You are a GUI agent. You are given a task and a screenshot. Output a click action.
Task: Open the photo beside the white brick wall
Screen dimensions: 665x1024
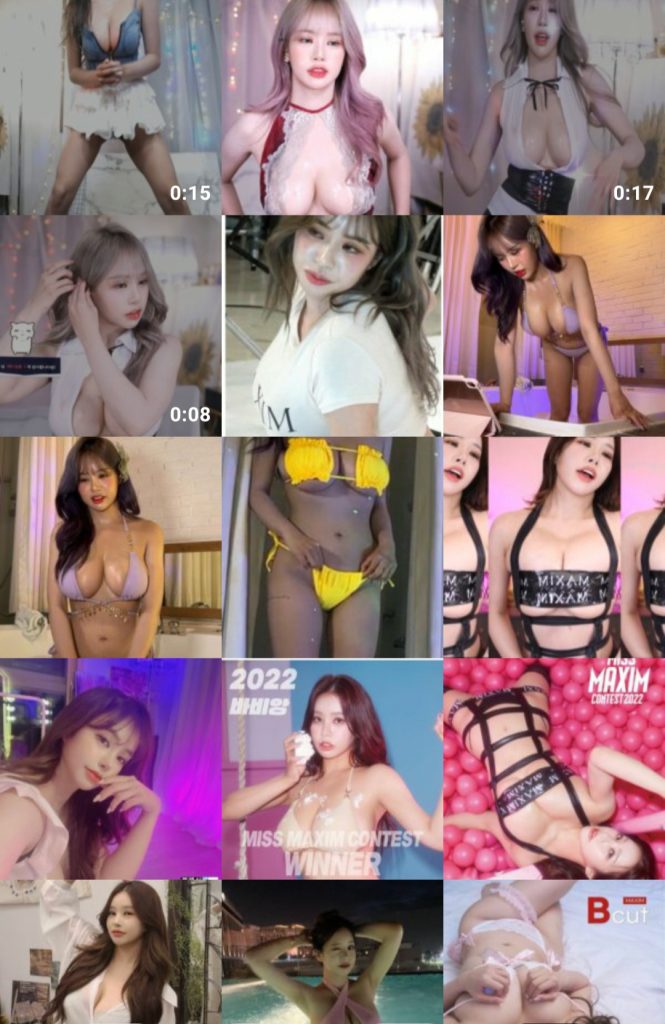(x=110, y=547)
